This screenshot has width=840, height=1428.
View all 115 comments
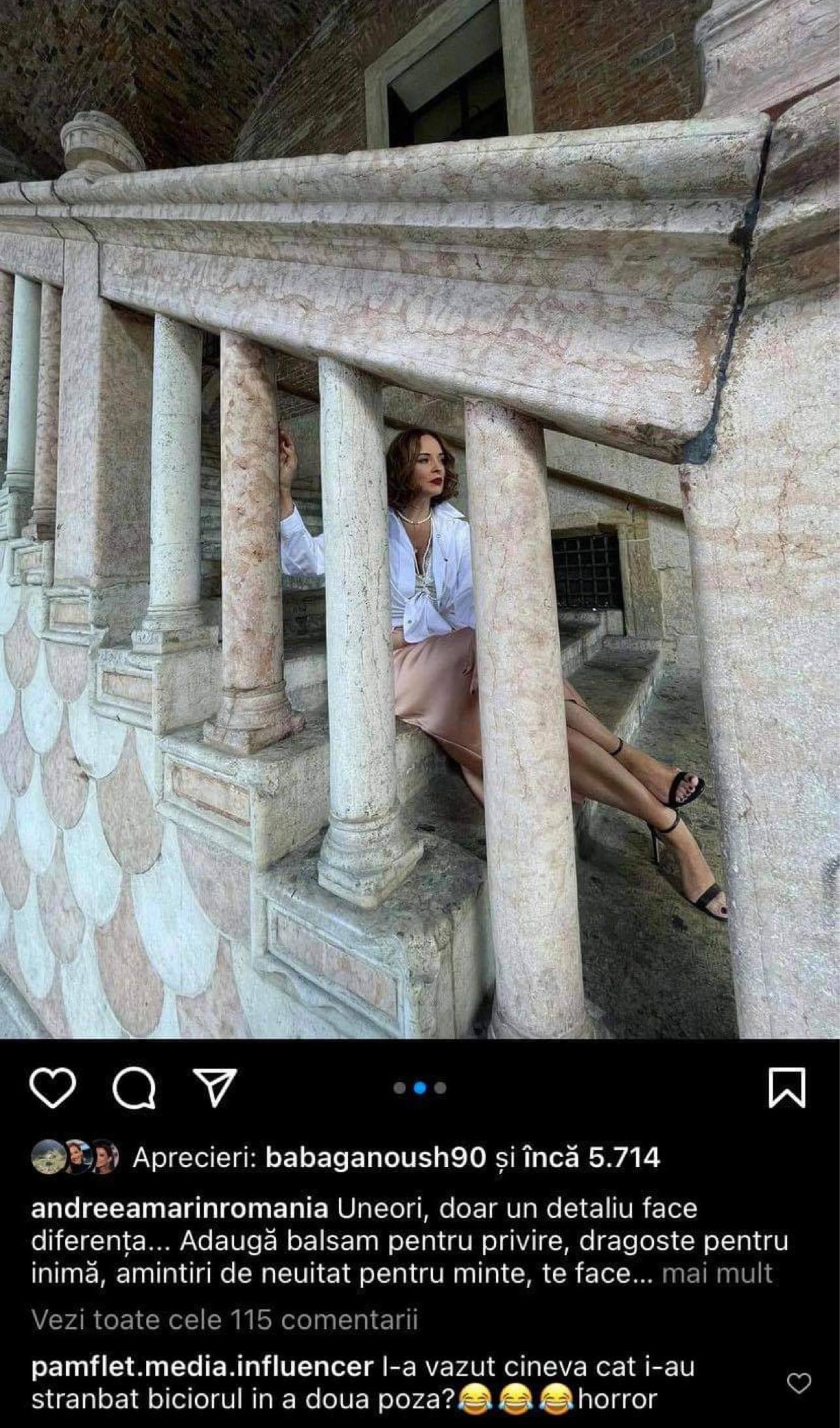coord(224,1320)
